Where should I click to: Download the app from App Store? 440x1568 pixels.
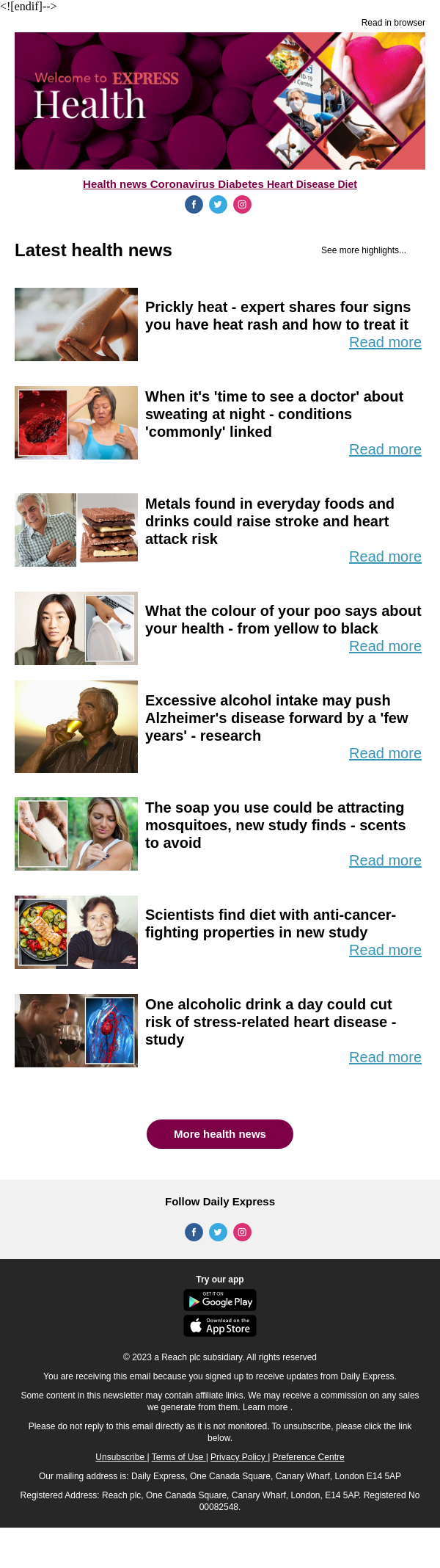(x=220, y=1326)
